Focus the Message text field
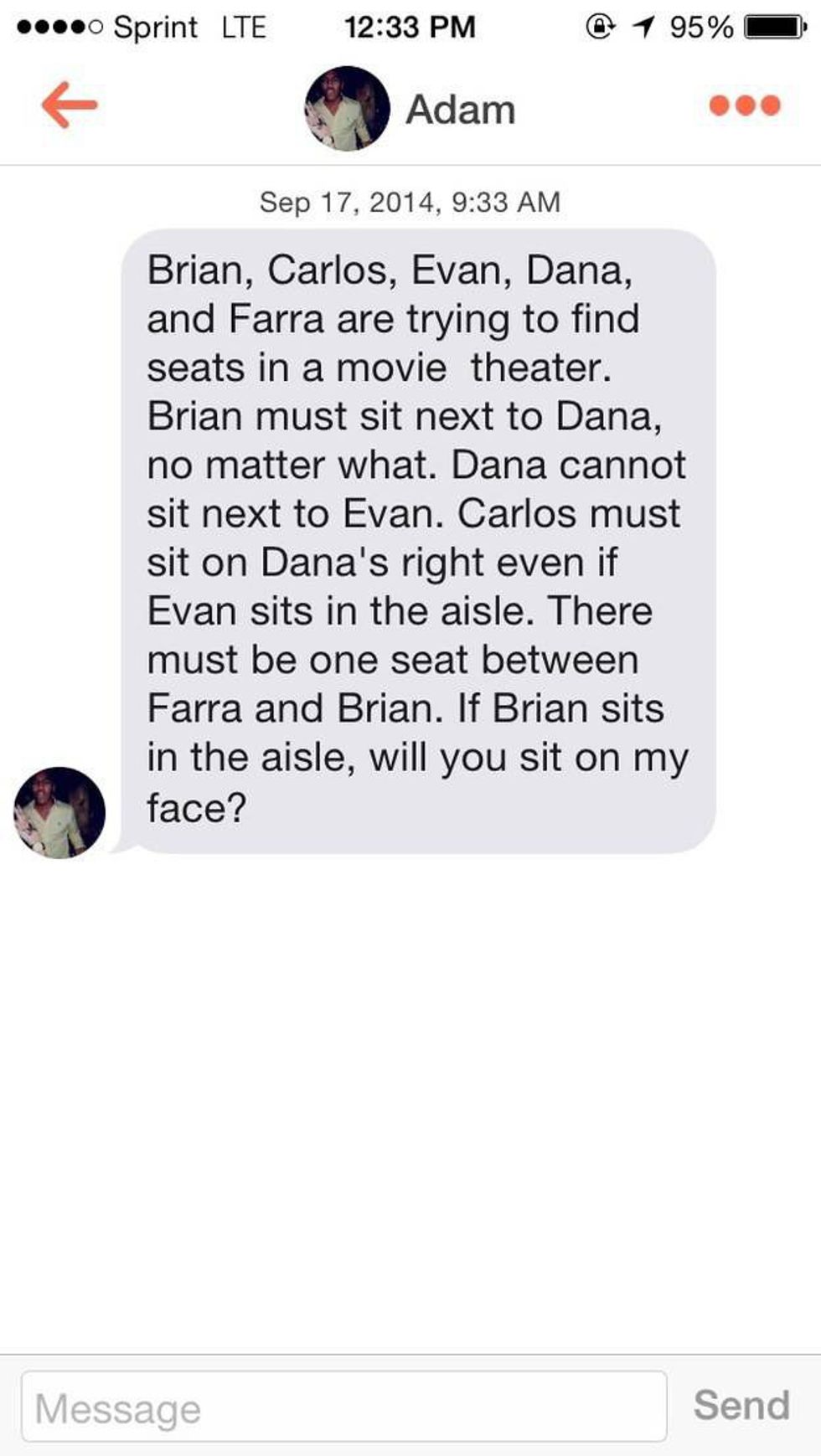The height and width of the screenshot is (1456, 821). pos(343,1406)
